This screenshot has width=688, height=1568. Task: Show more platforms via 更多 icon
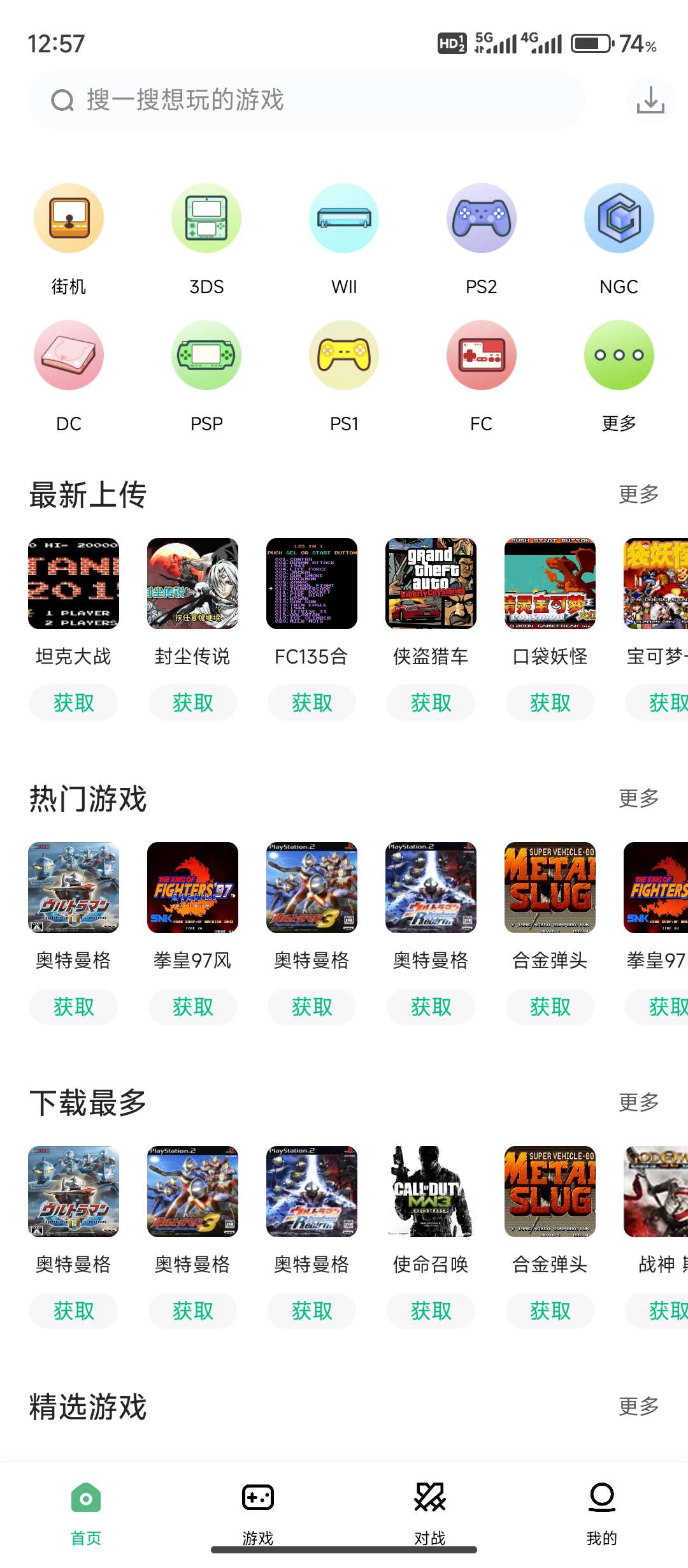click(x=619, y=356)
